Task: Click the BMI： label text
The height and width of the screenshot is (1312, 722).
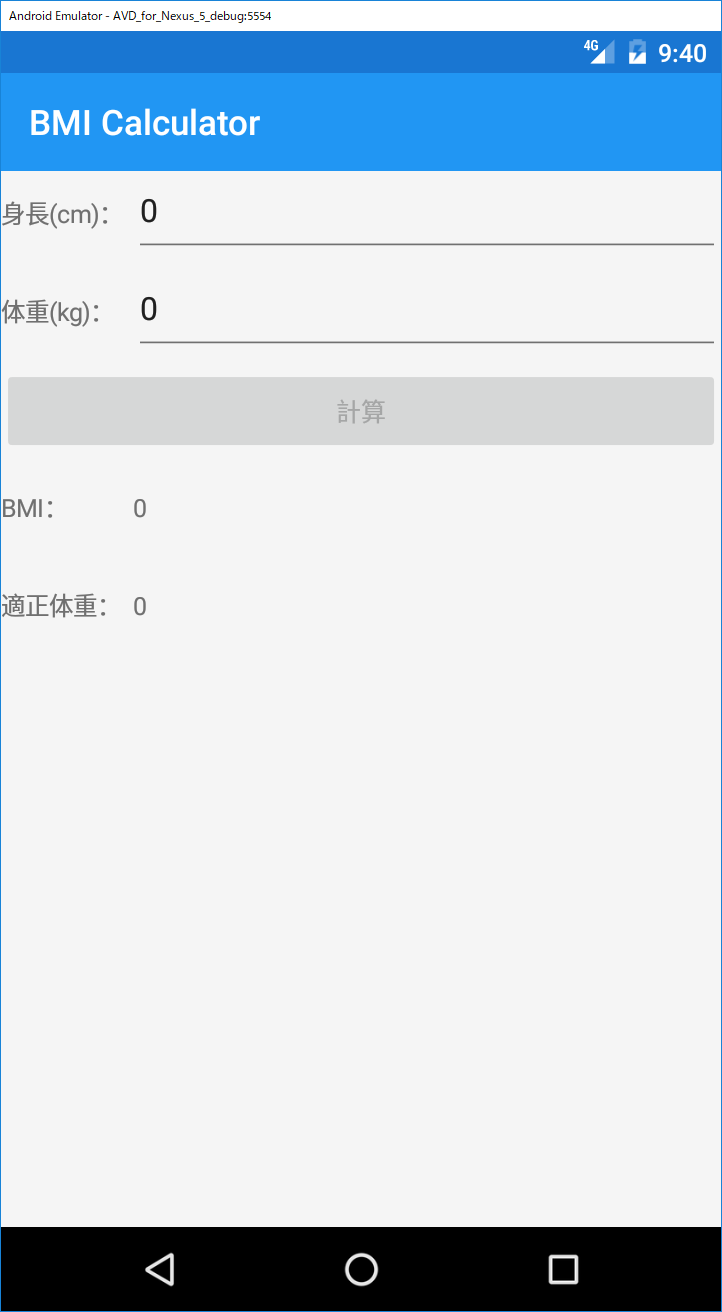Action: [32, 508]
